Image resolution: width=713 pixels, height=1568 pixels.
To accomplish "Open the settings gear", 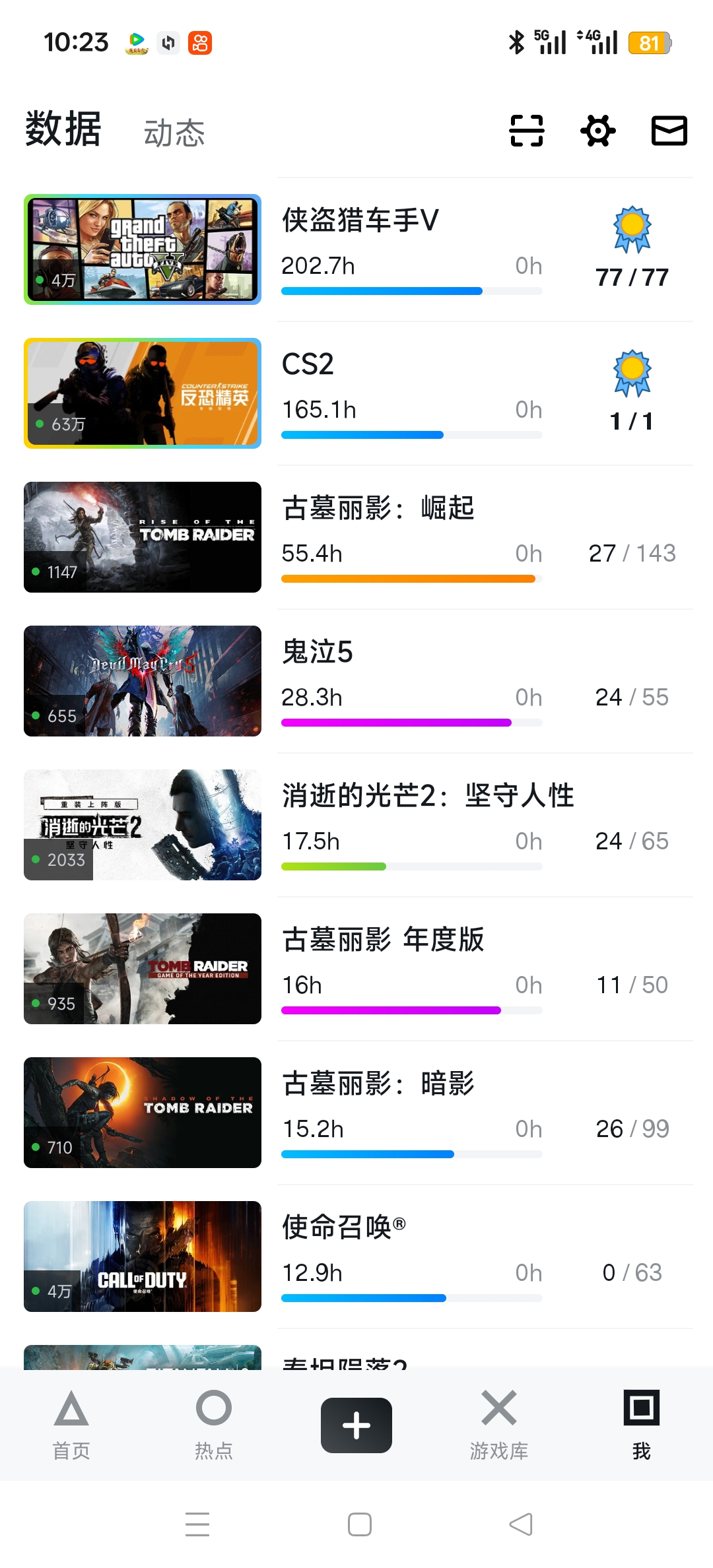I will [x=598, y=130].
